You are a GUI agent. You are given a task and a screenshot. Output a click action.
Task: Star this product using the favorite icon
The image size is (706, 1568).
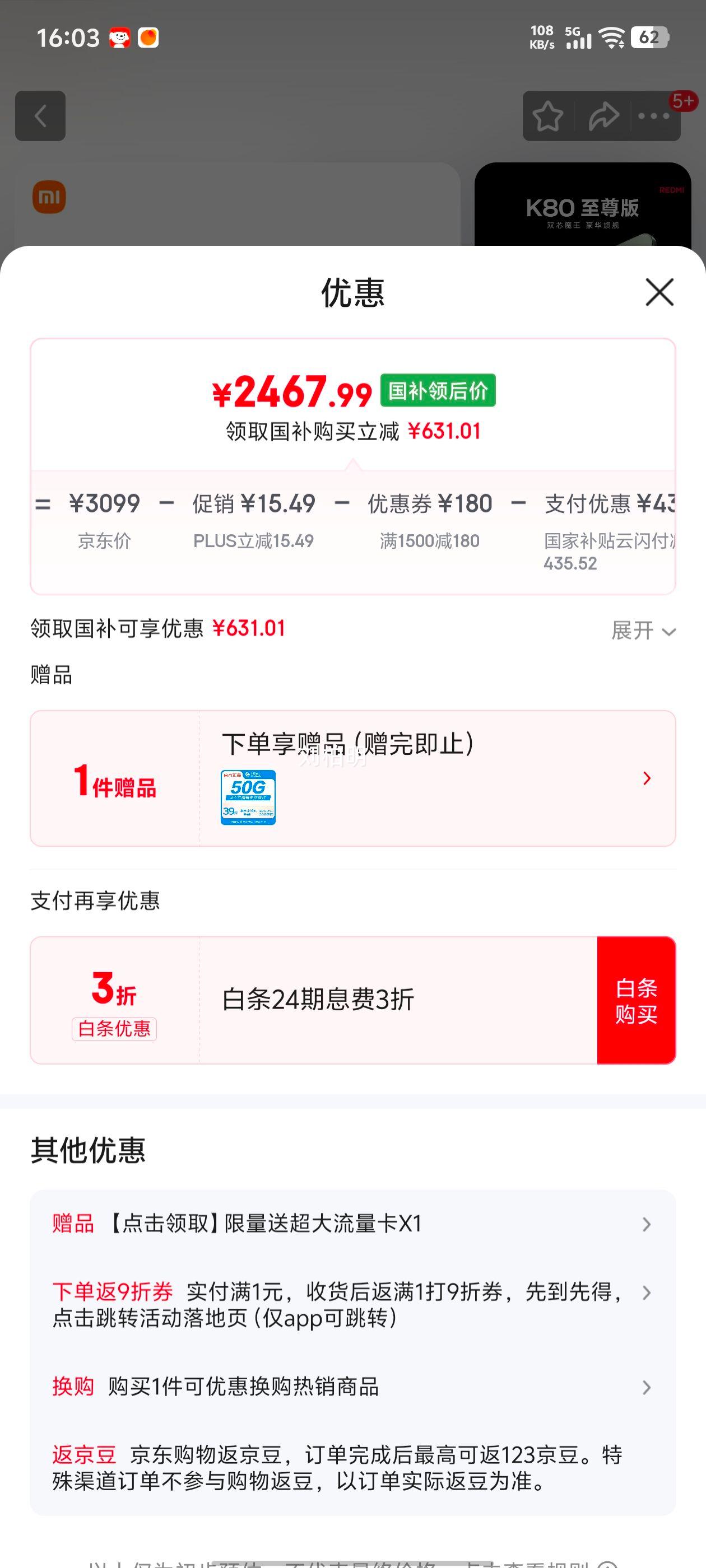pos(547,116)
